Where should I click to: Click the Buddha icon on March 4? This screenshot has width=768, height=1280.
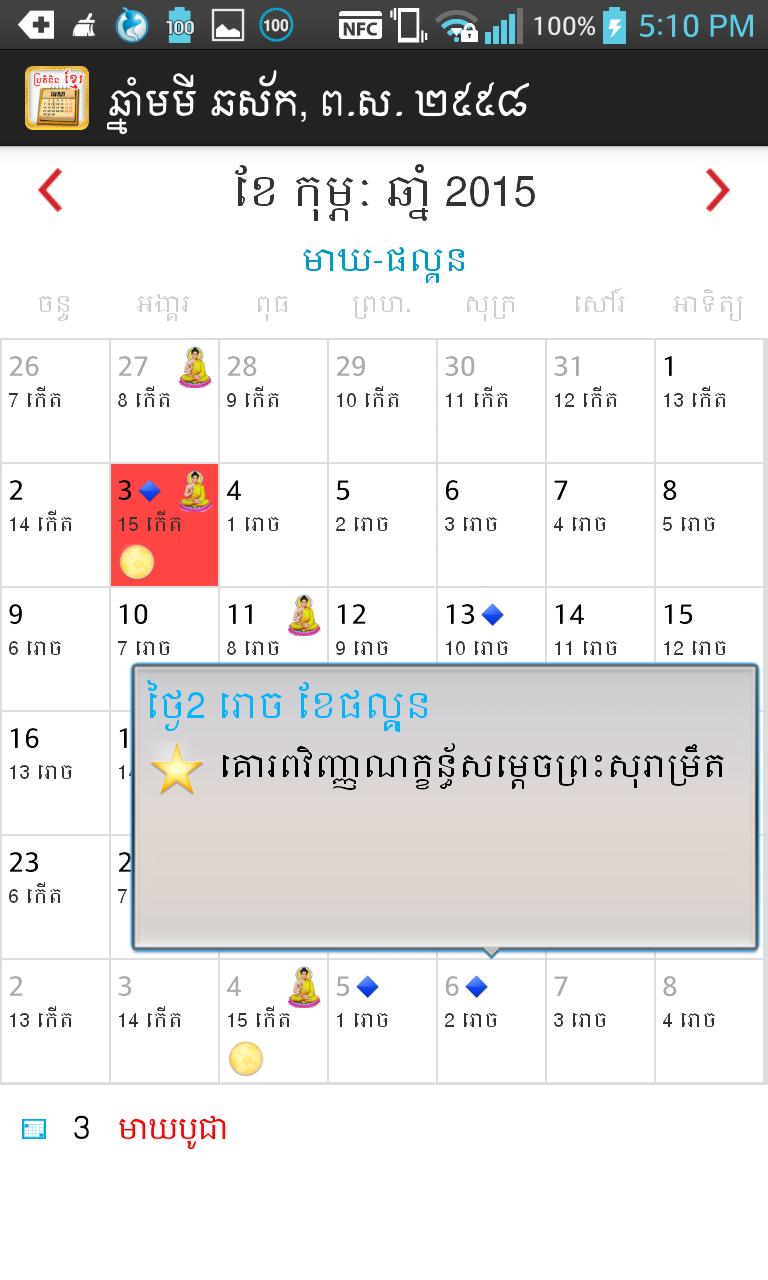304,984
